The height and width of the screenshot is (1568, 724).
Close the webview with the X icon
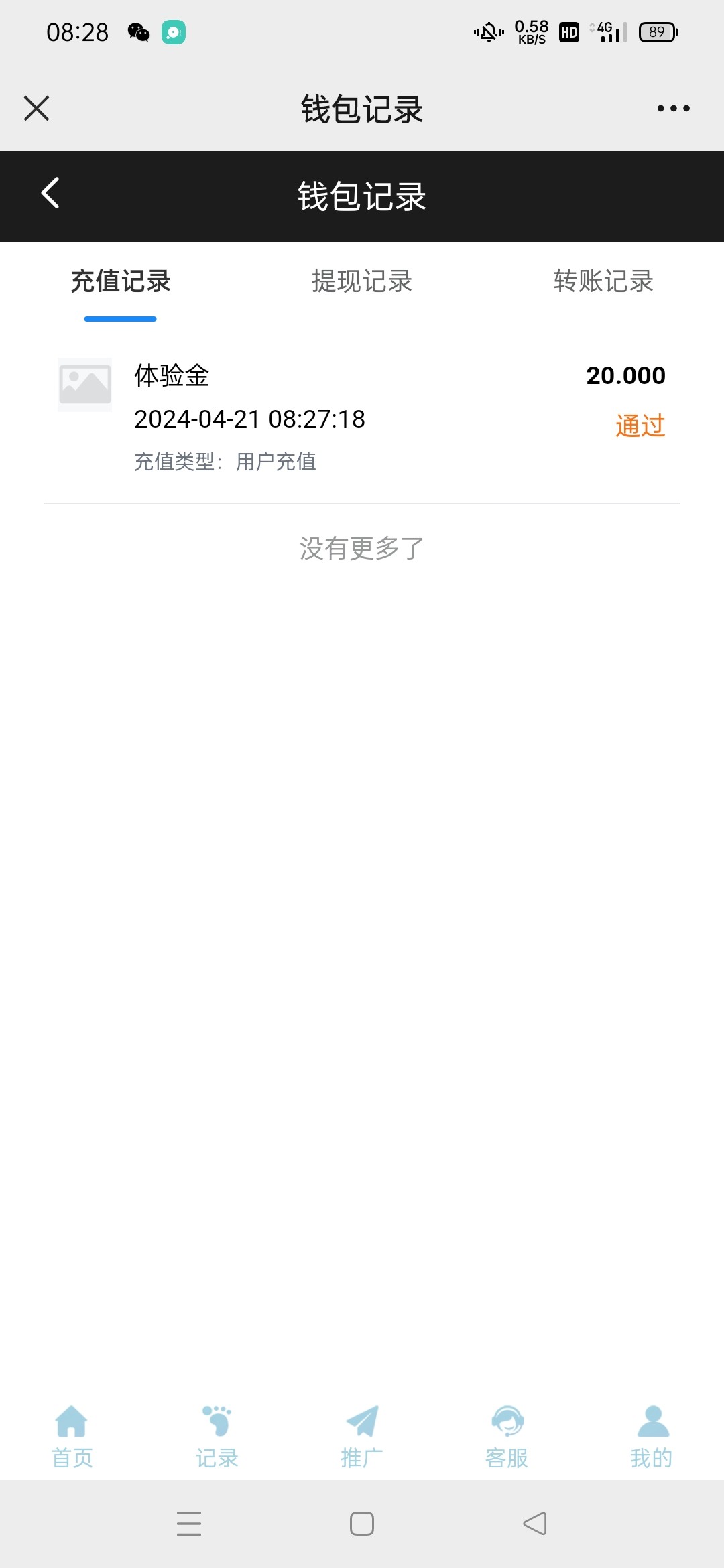coord(36,108)
